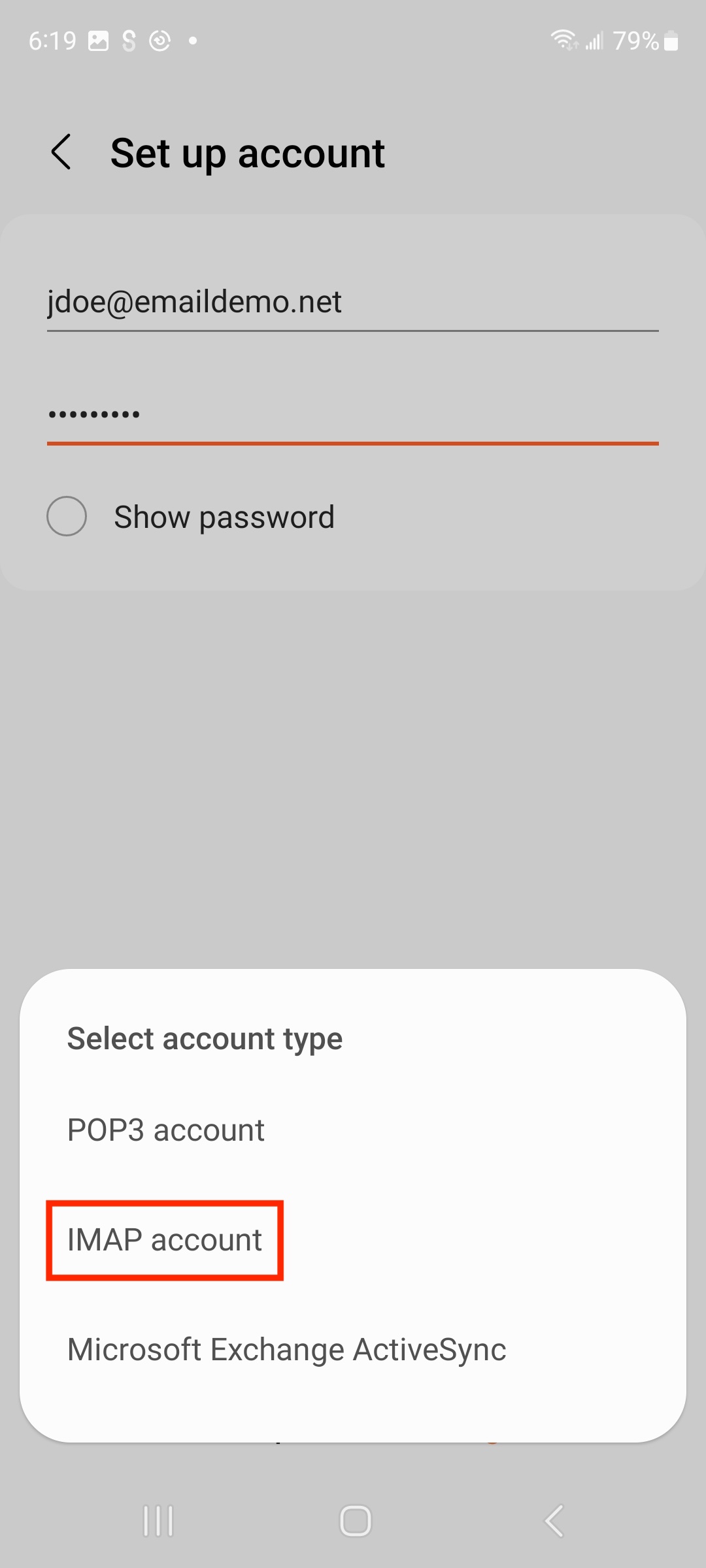Tap the email address field
Screen dimensions: 706x1568
click(353, 302)
